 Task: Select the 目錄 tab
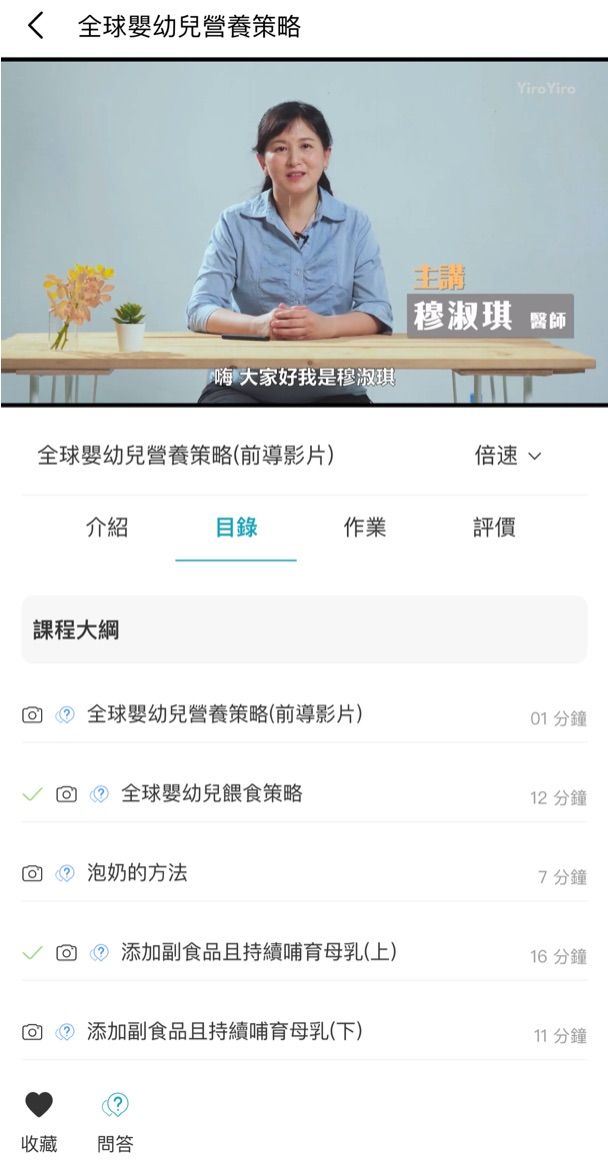click(236, 528)
